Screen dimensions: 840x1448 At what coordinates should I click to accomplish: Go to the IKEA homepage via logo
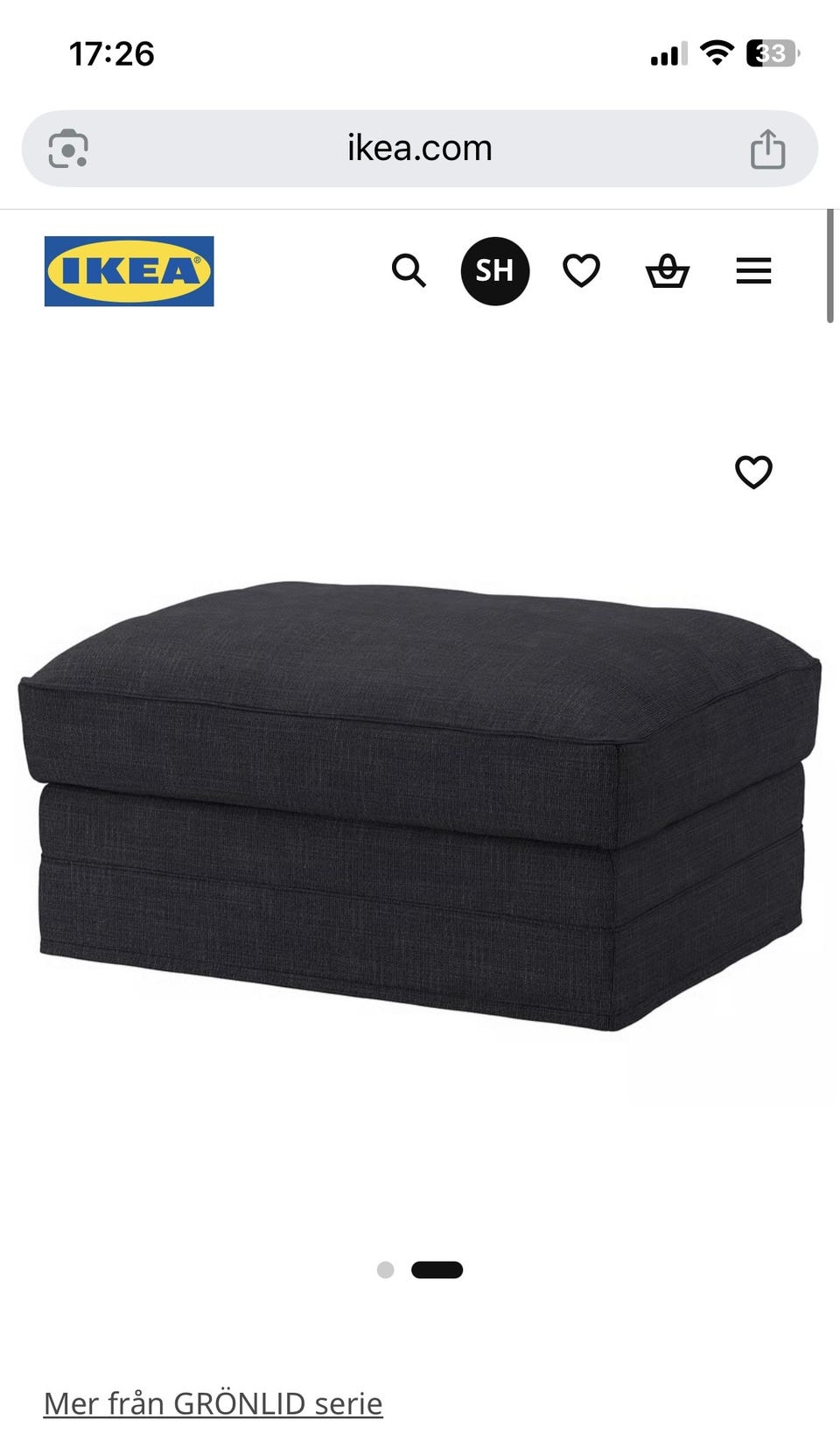pyautogui.click(x=129, y=271)
